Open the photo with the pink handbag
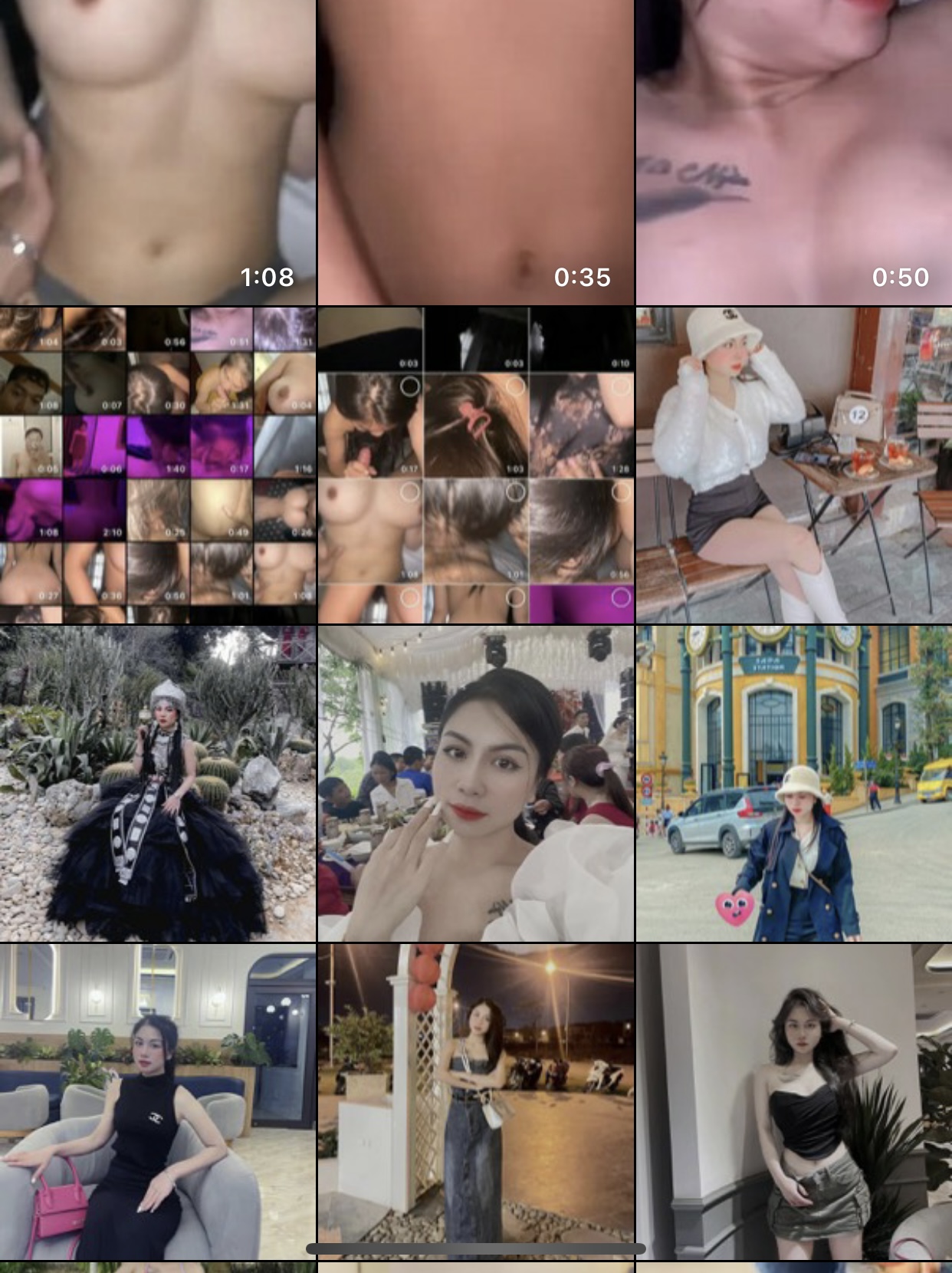 (x=157, y=1102)
